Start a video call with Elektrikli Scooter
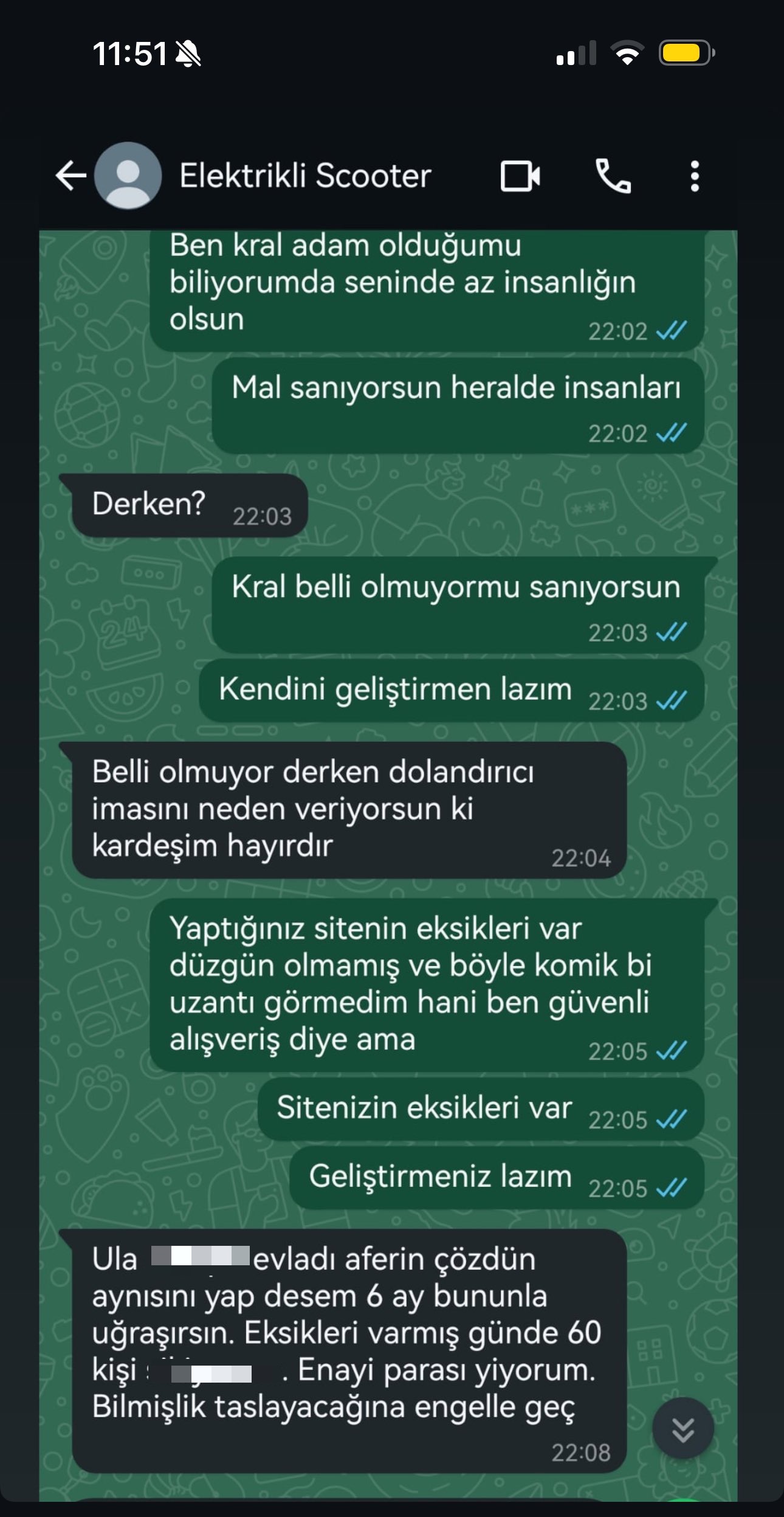This screenshot has width=784, height=1517. [520, 176]
